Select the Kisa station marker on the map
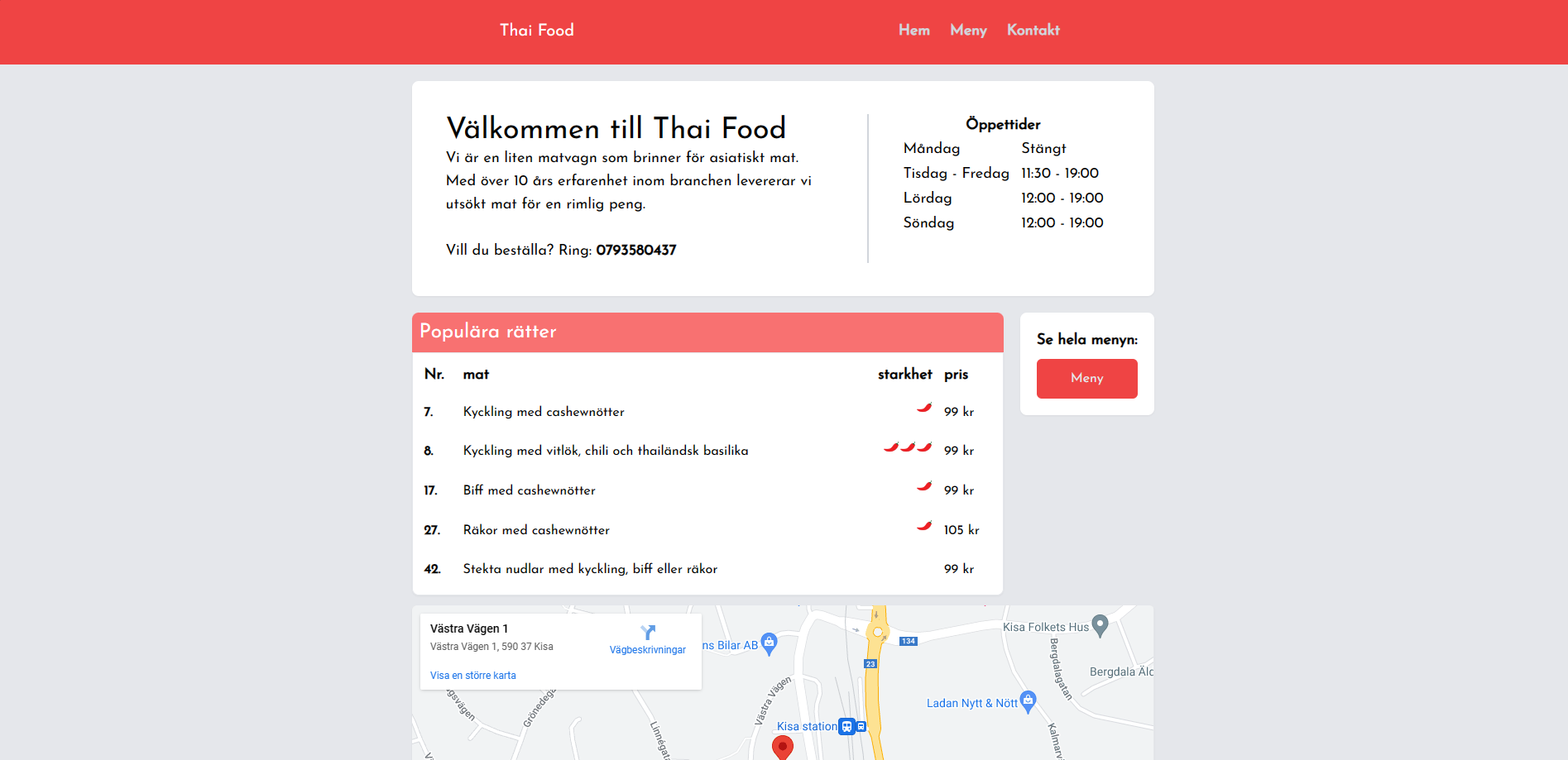The height and width of the screenshot is (760, 1568). click(846, 727)
